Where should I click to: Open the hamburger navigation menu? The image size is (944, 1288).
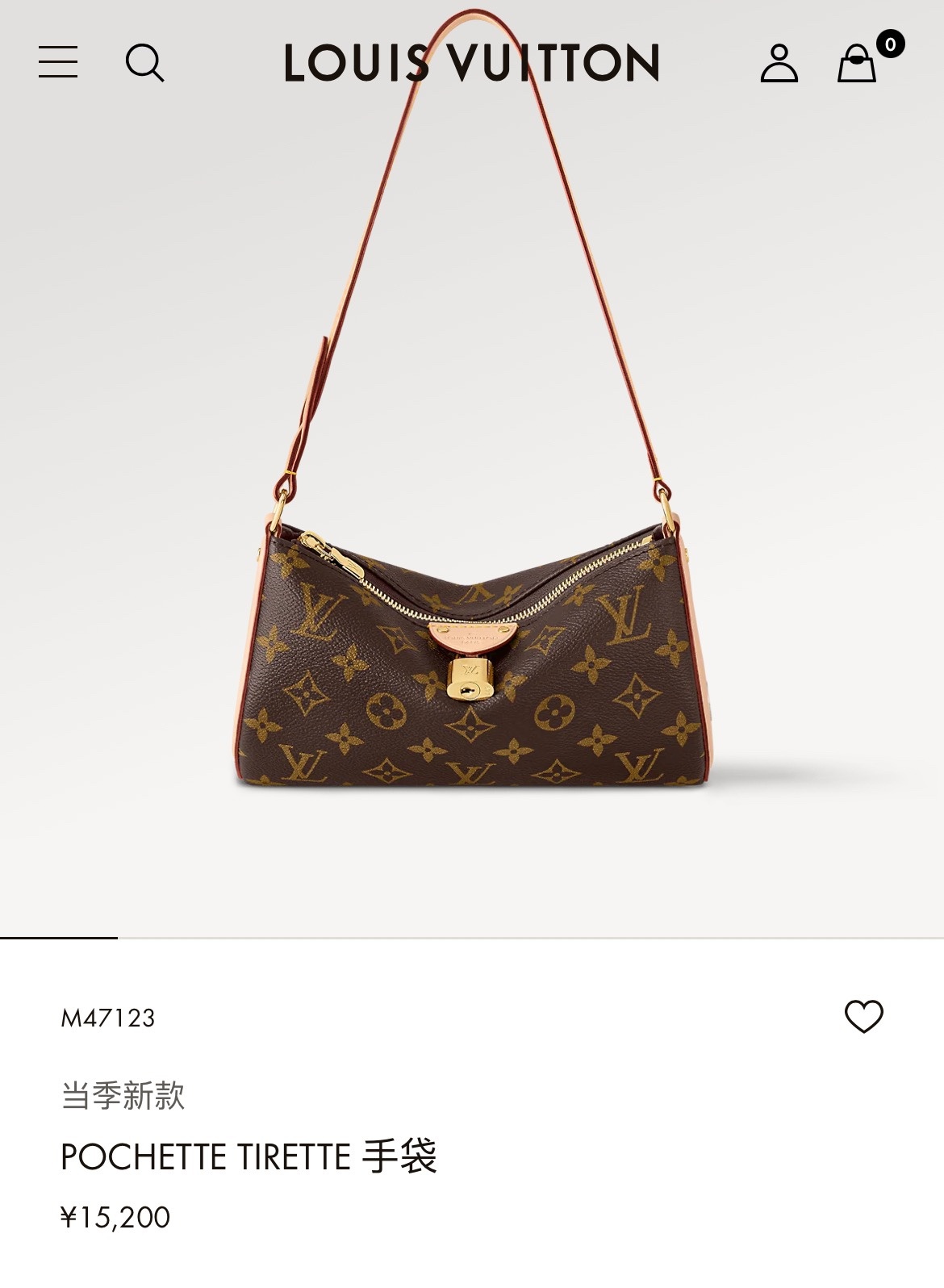coord(58,62)
